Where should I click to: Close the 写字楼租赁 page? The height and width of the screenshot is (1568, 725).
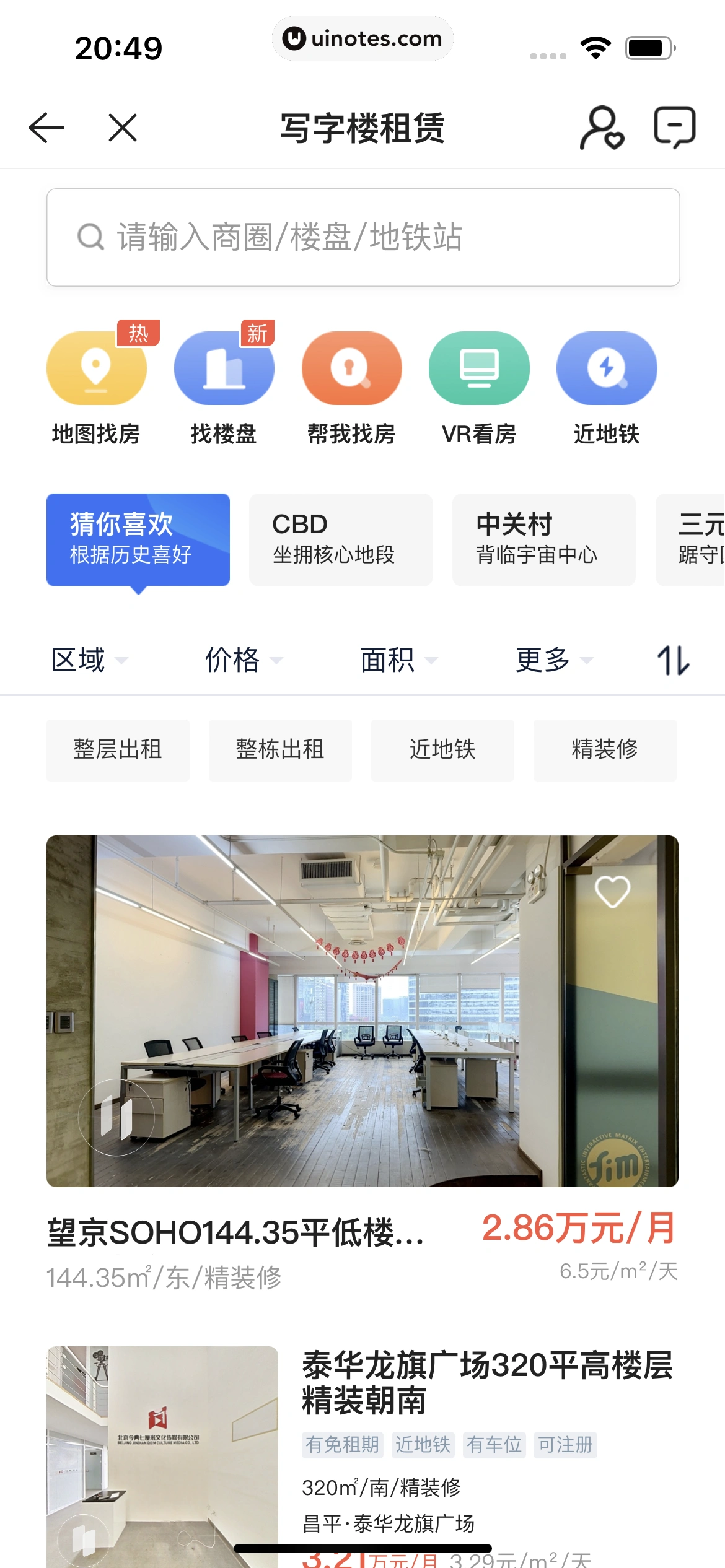coord(123,128)
